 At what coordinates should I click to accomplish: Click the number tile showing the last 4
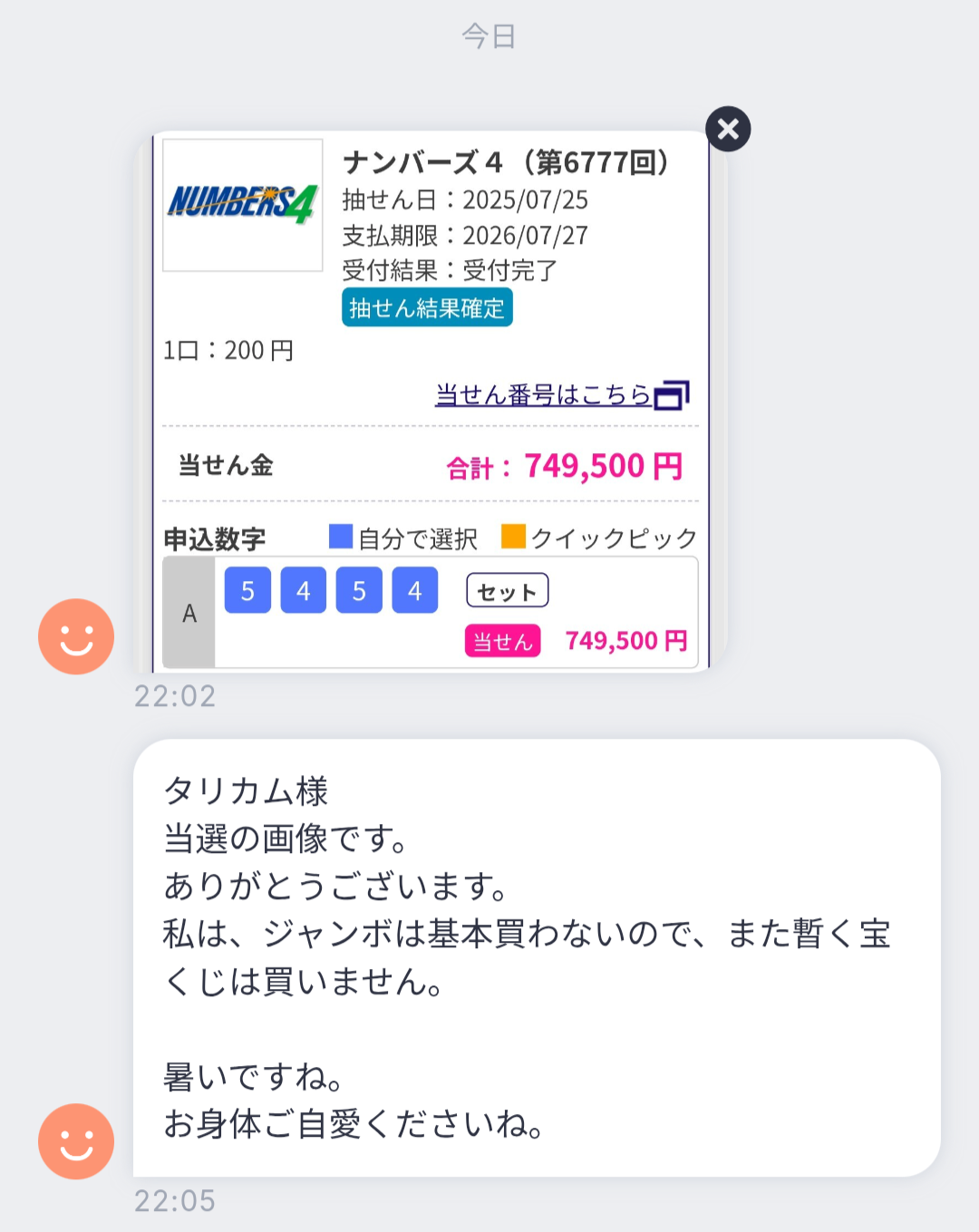[413, 589]
